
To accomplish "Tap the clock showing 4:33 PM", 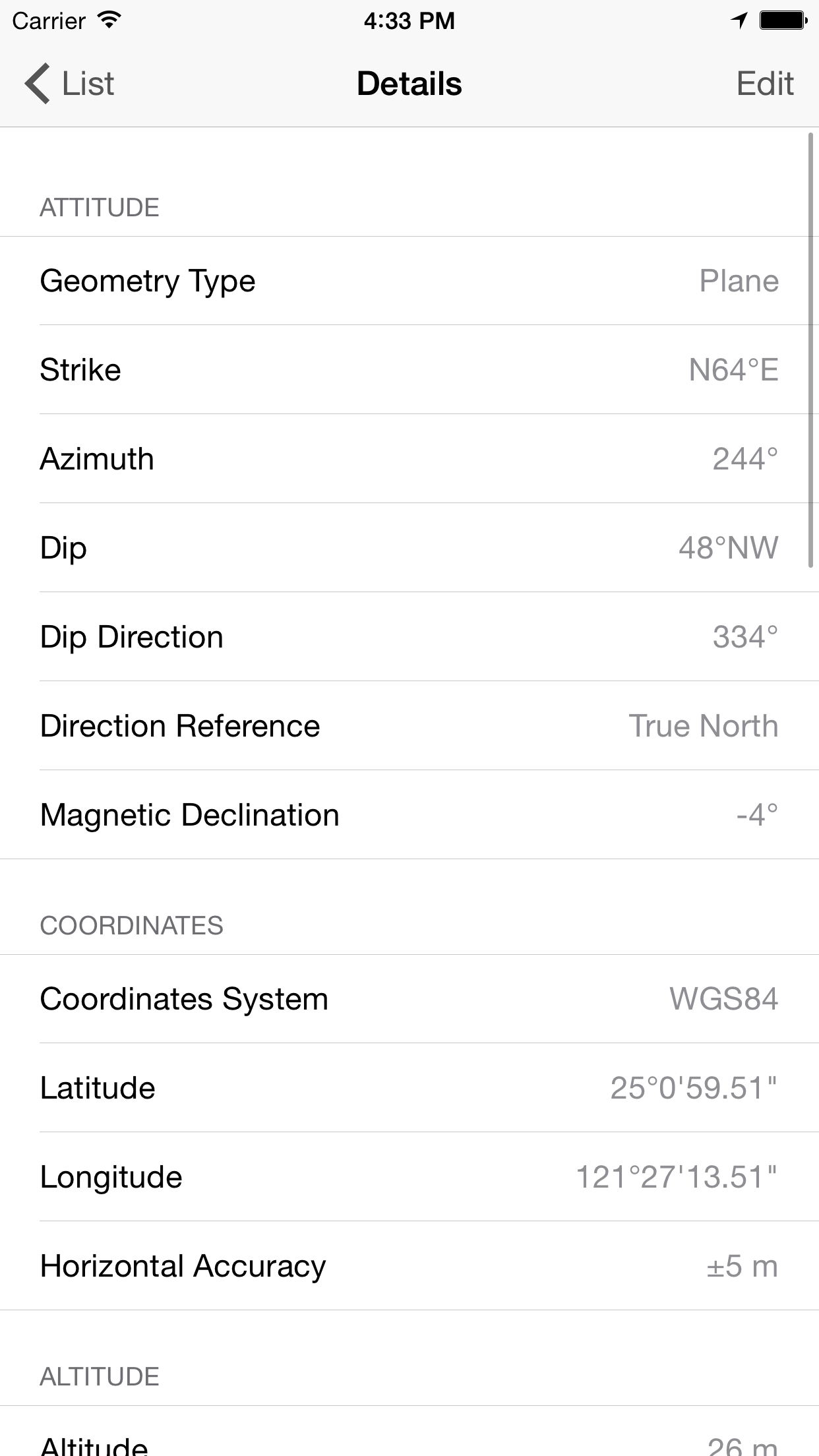I will pos(409,20).
